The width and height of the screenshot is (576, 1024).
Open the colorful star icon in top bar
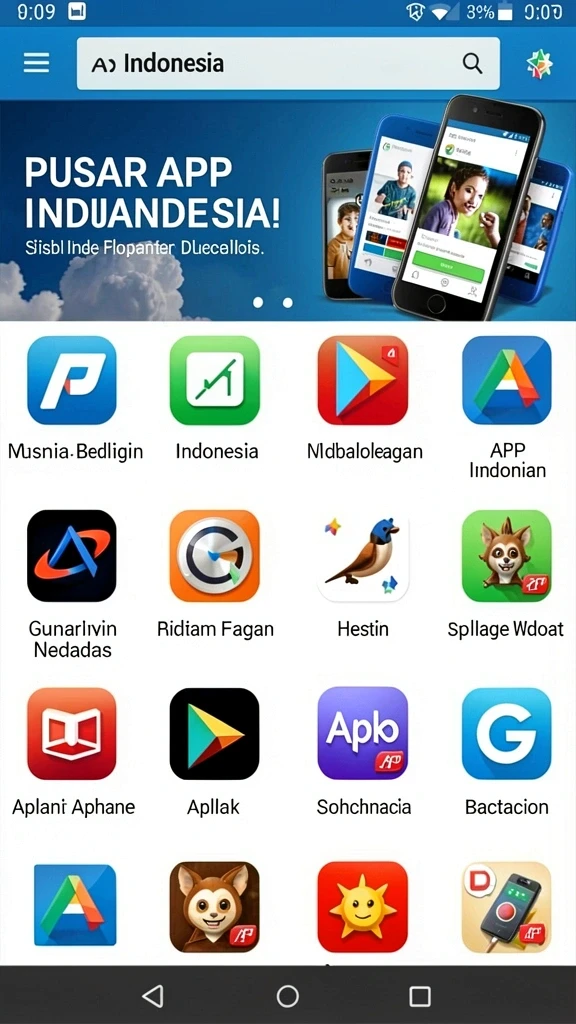539,64
